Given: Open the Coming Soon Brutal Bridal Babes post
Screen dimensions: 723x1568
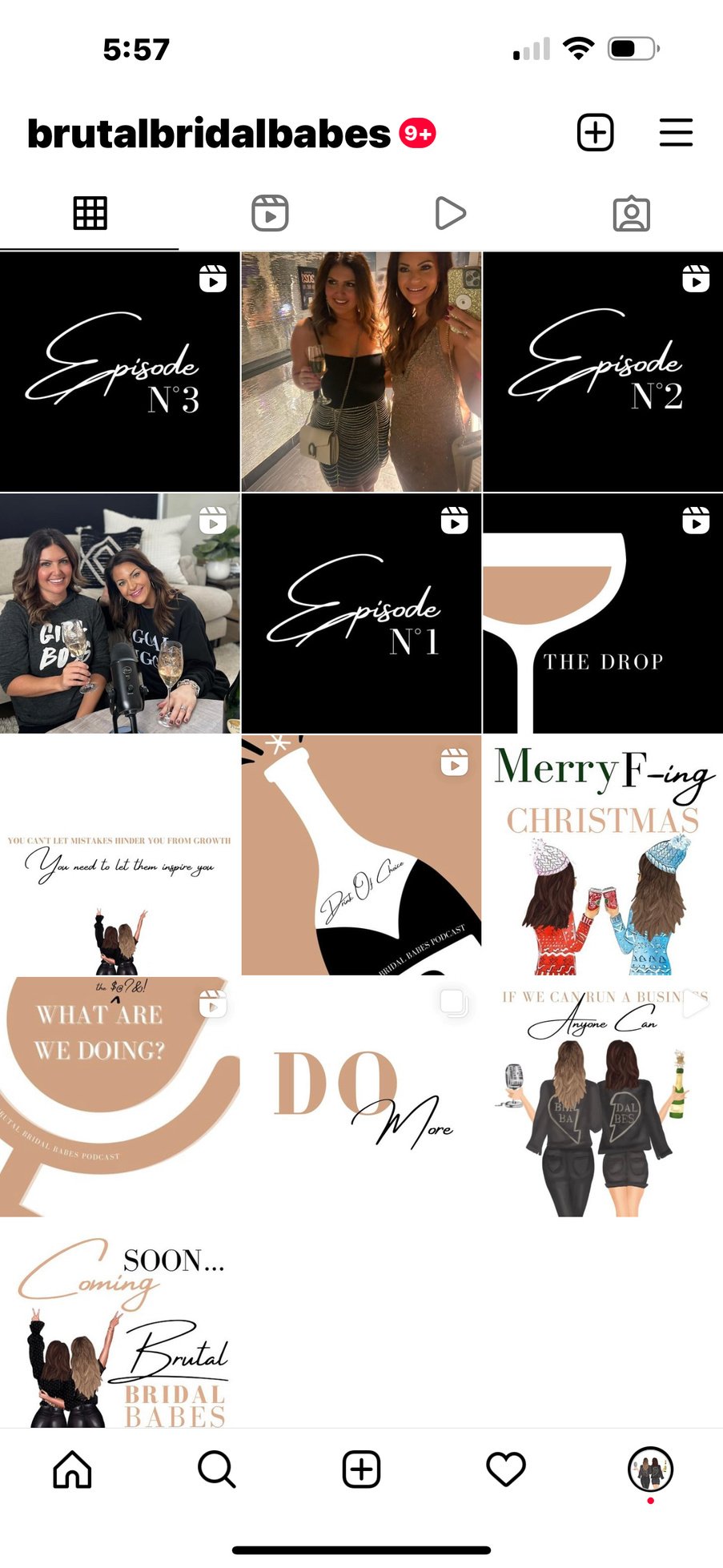Looking at the screenshot, I should point(119,1323).
